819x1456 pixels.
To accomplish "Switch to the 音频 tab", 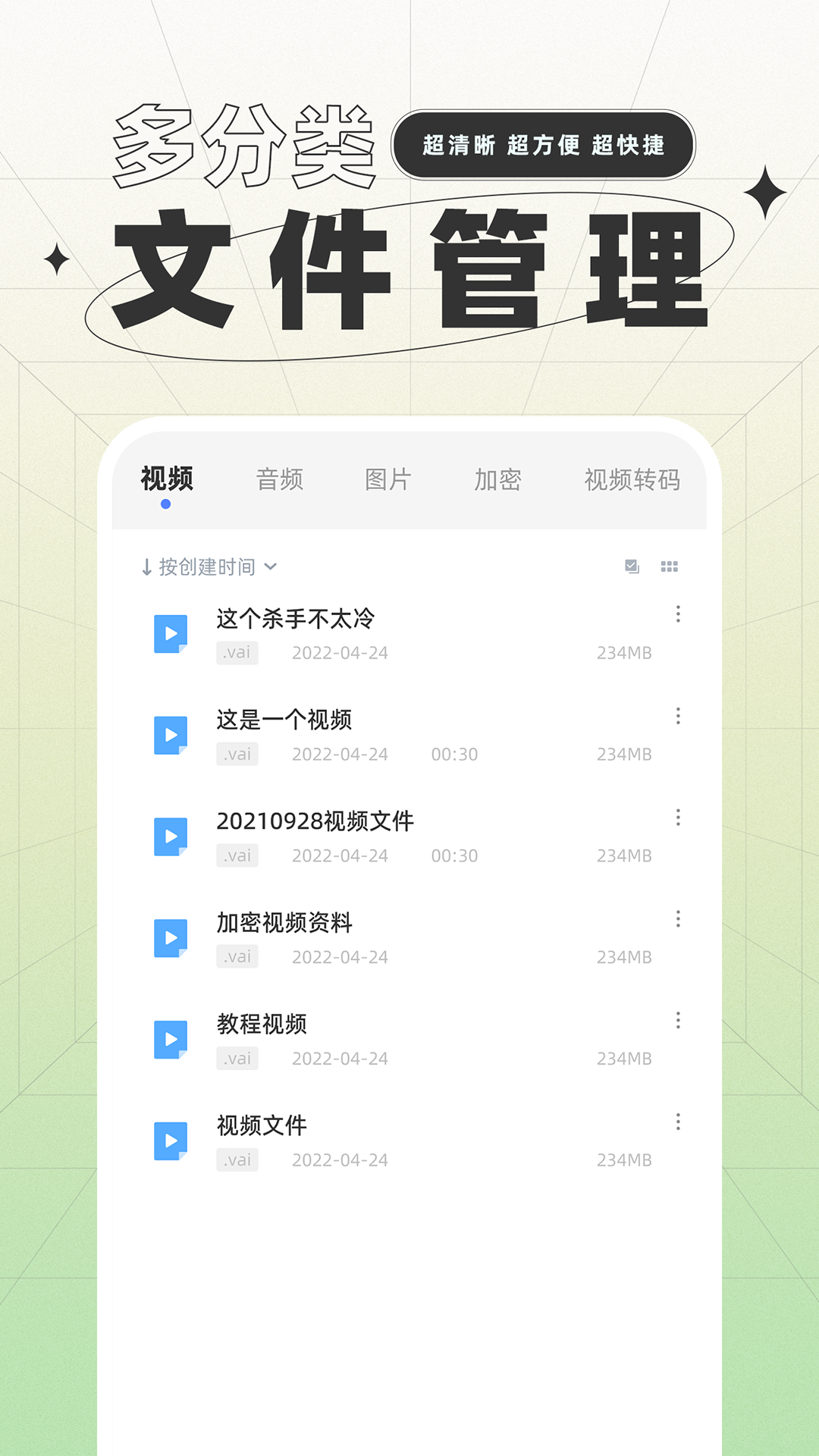I will pyautogui.click(x=280, y=479).
